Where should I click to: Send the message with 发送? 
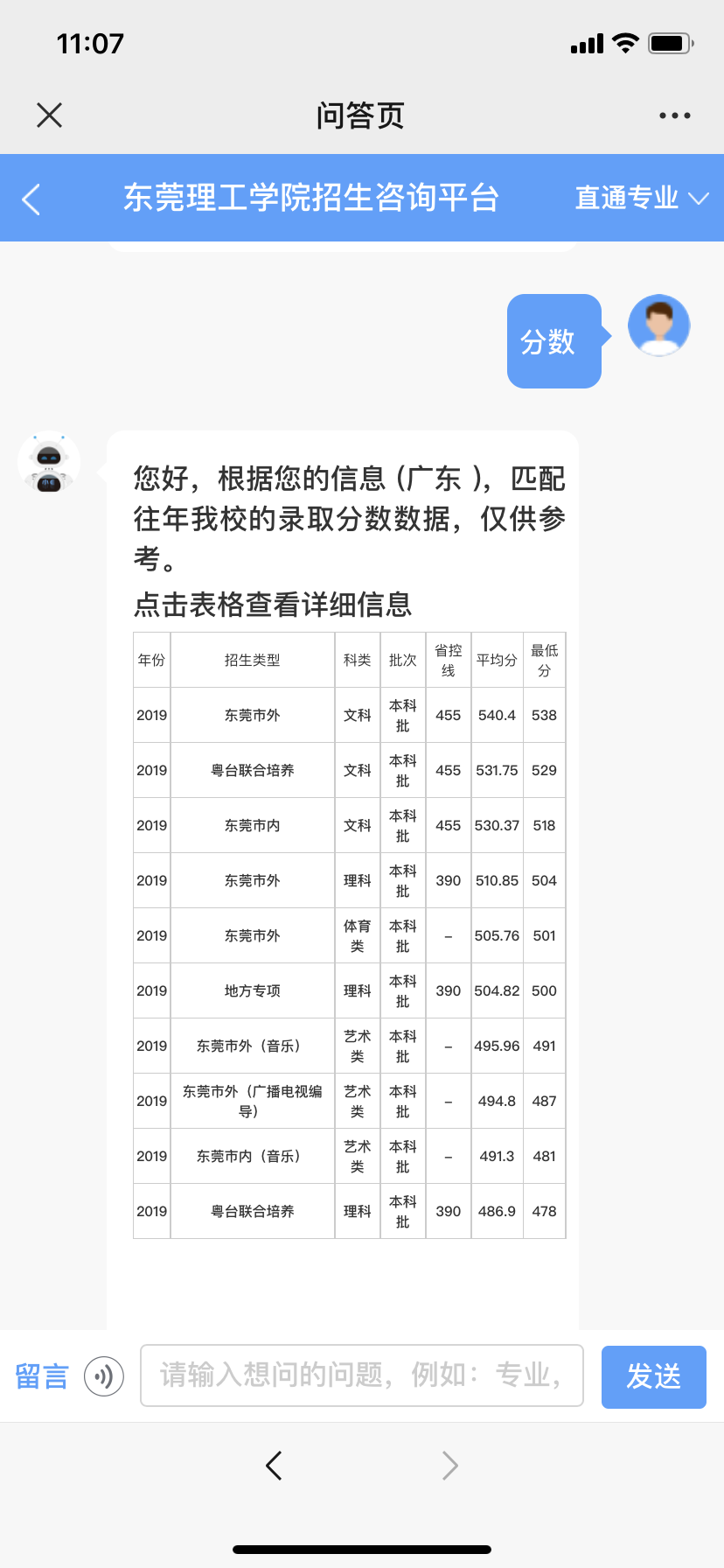click(x=653, y=1376)
